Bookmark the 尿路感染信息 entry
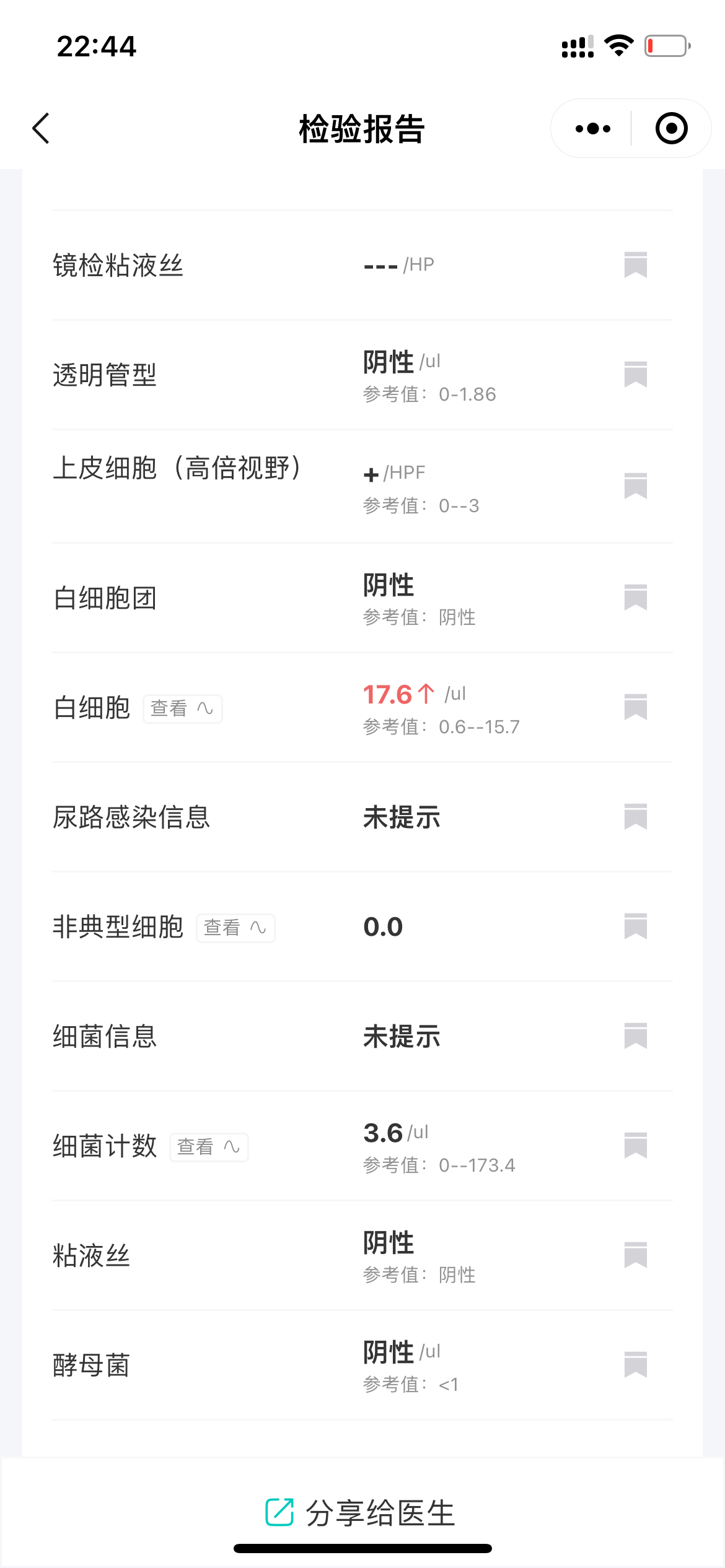 636,817
